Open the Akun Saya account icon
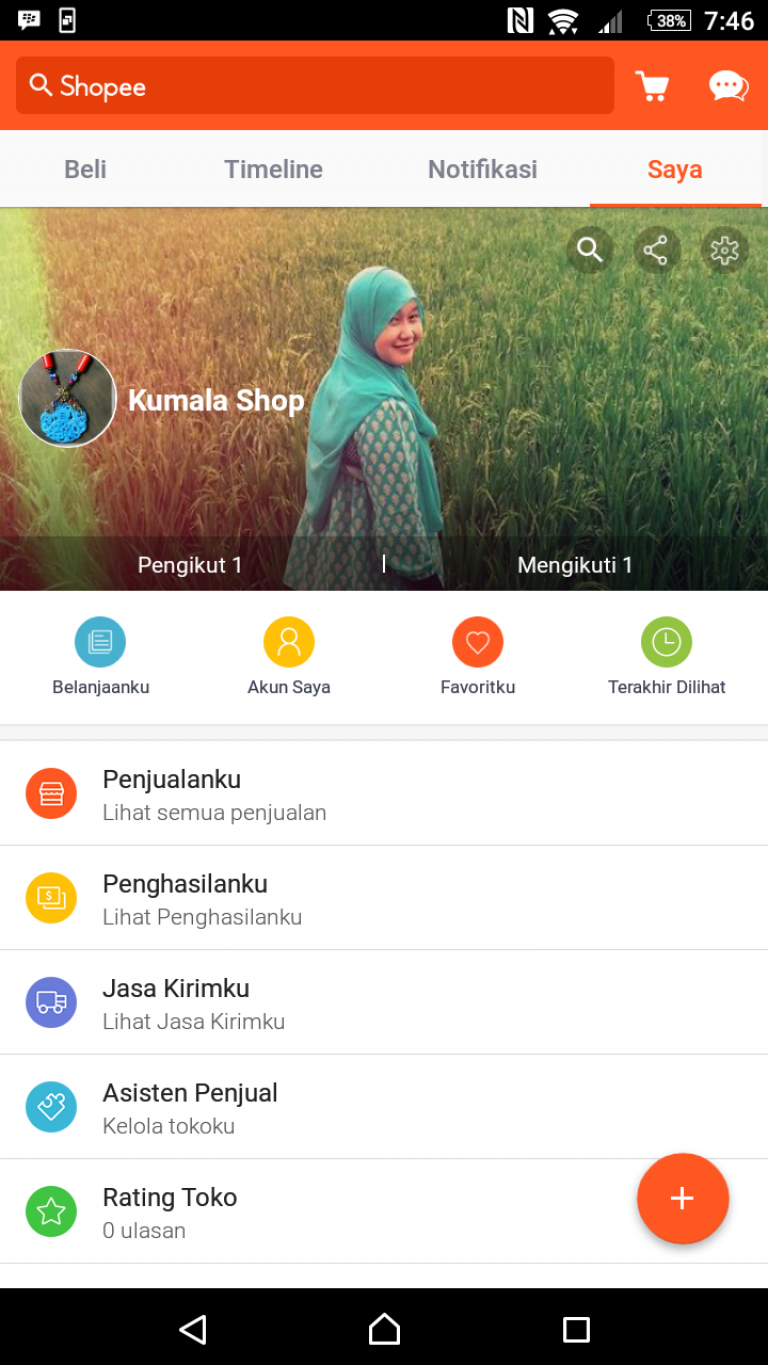Viewport: 768px width, 1365px height. click(x=289, y=641)
